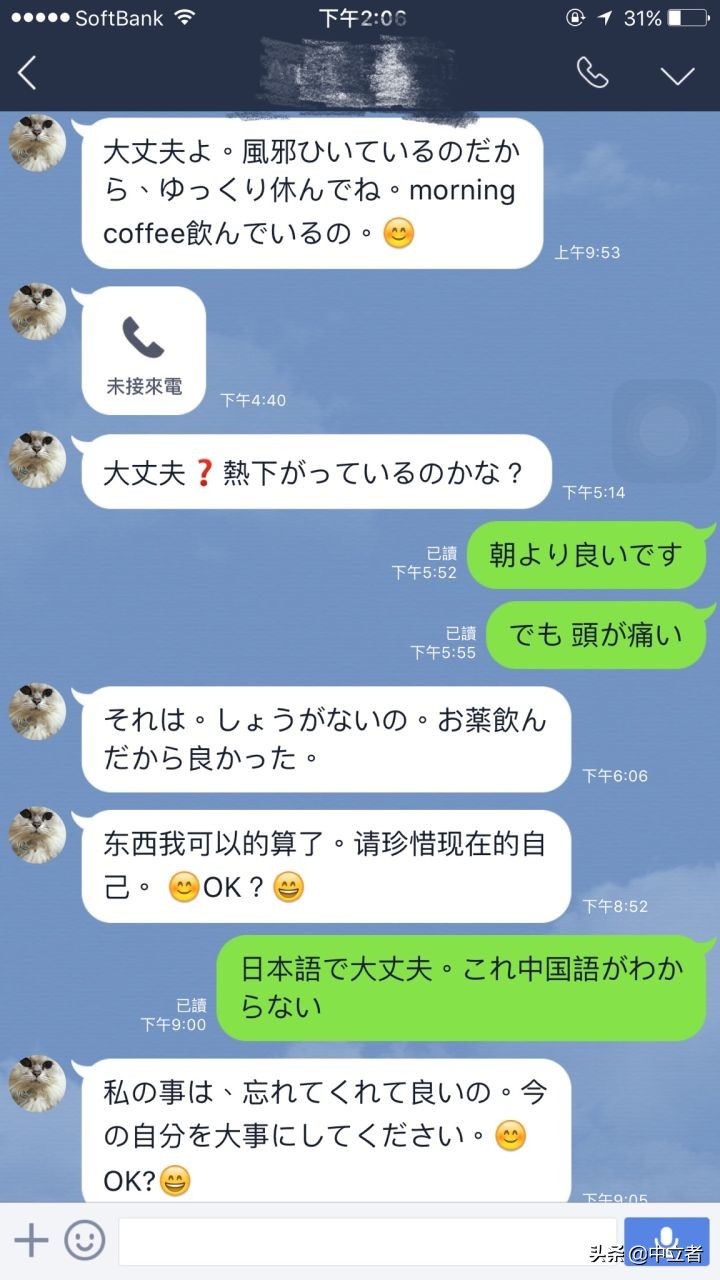Open the sticker picker smiley icon

(84, 1240)
